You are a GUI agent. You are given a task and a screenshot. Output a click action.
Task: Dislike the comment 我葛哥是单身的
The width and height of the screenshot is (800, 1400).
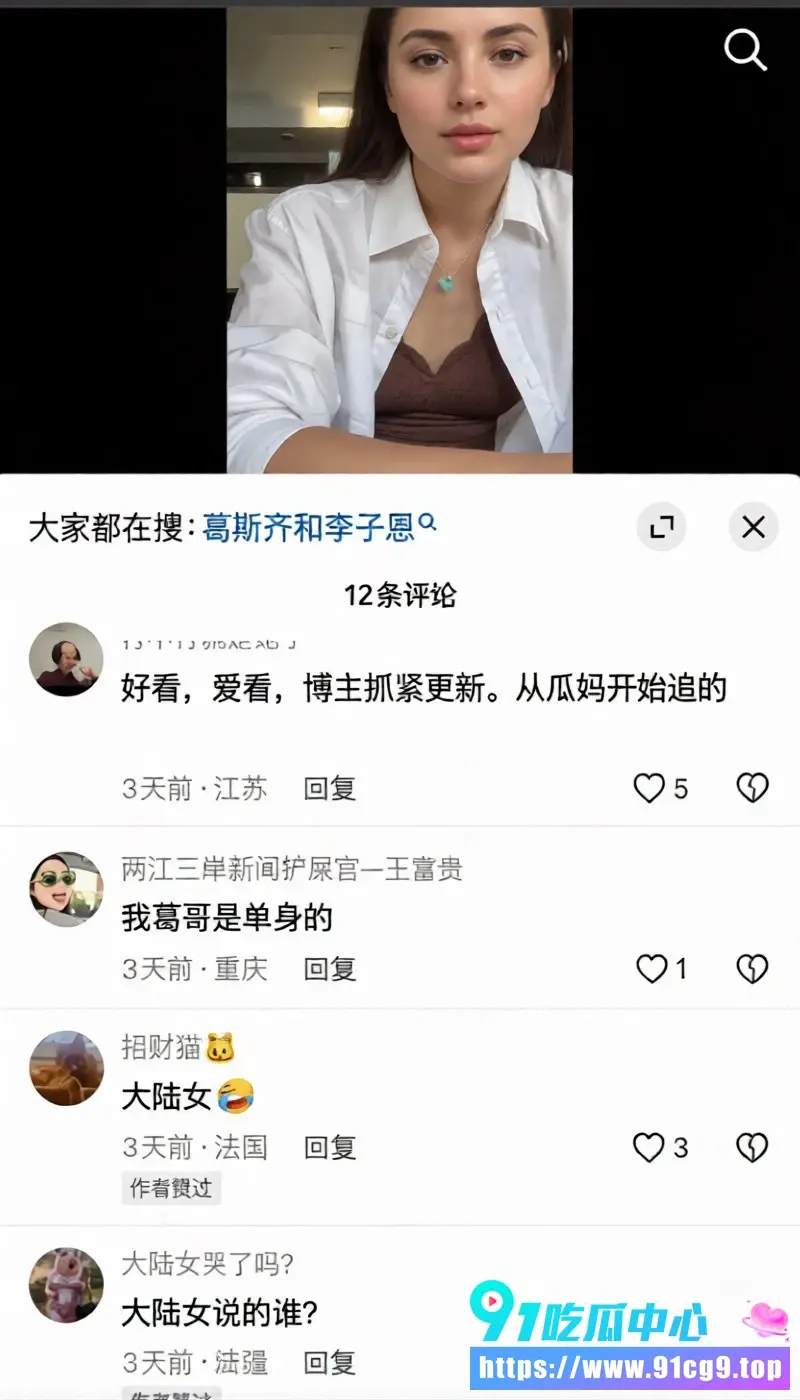pos(752,969)
